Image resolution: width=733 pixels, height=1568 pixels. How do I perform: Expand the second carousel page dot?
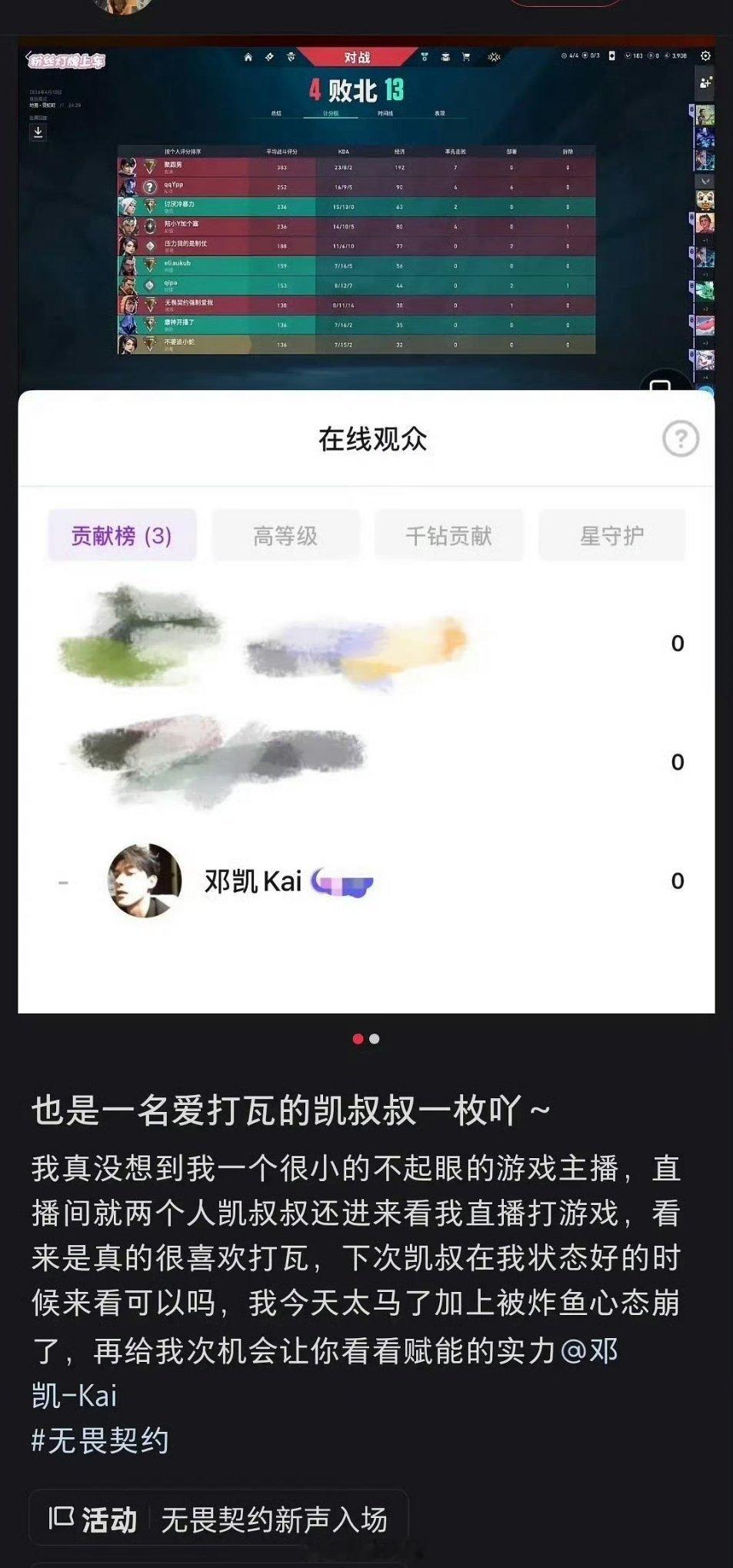pos(375,1038)
